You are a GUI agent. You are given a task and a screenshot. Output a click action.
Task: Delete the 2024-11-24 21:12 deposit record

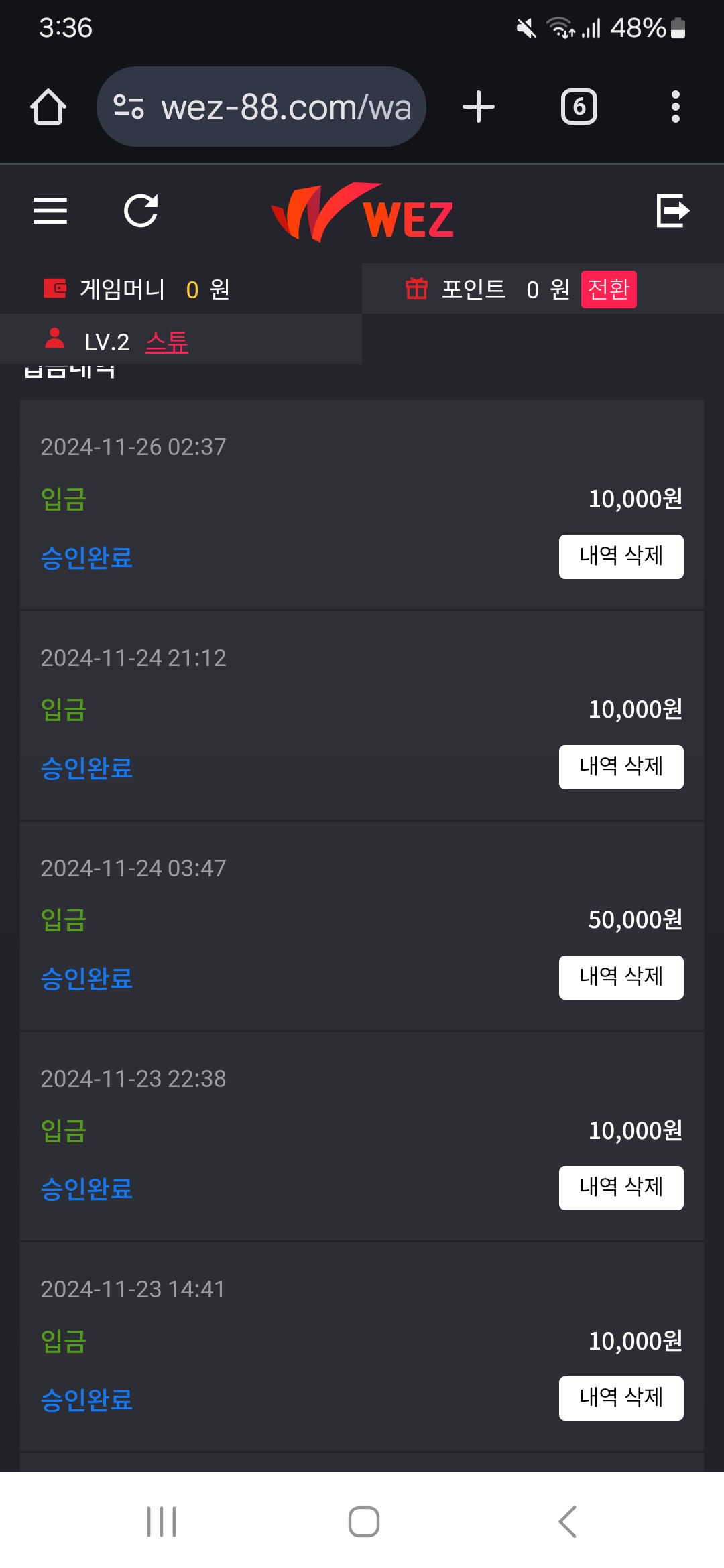pos(621,767)
